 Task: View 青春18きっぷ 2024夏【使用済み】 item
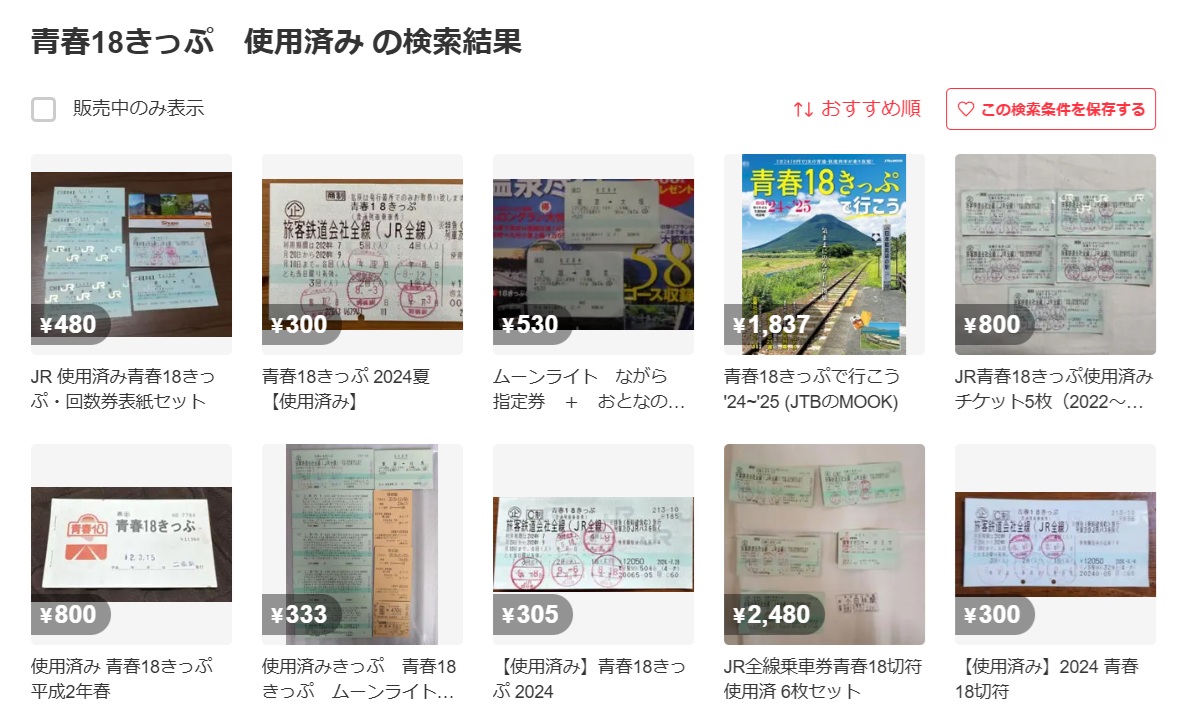362,254
